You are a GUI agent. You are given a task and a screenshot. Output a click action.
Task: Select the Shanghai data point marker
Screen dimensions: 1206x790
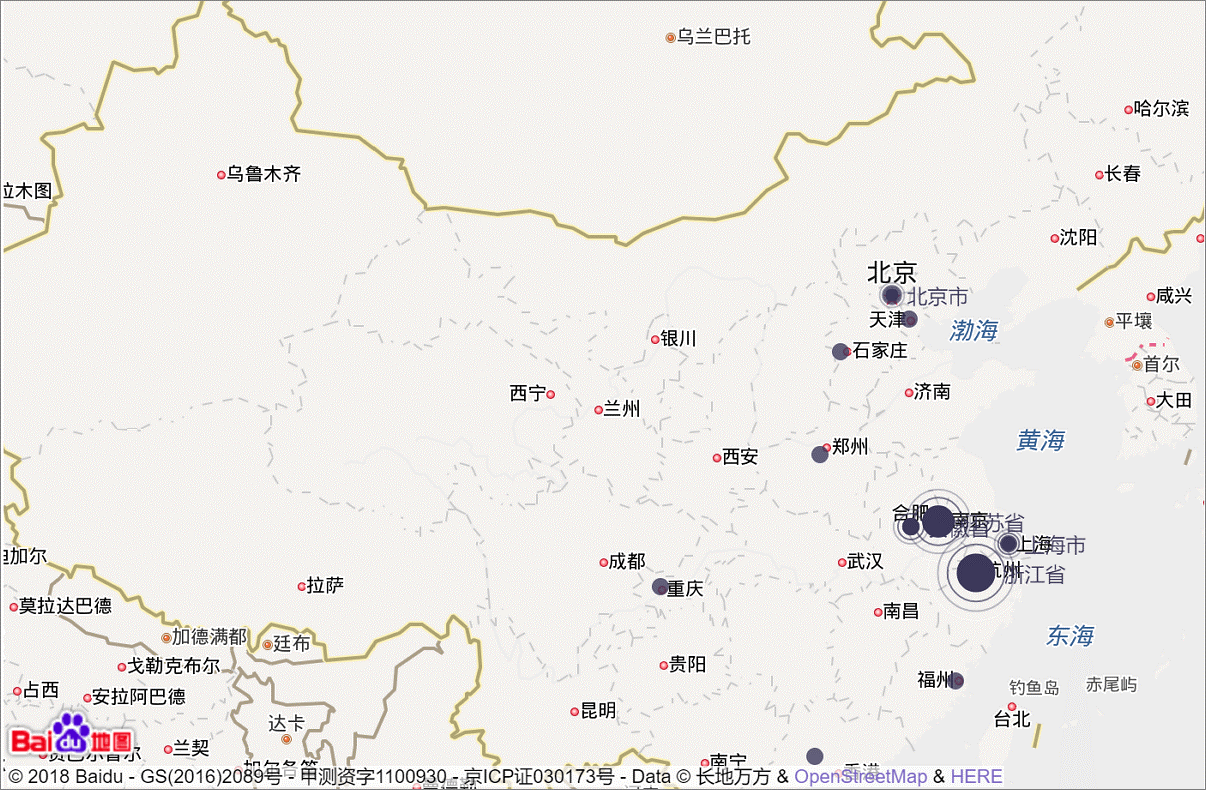1008,543
